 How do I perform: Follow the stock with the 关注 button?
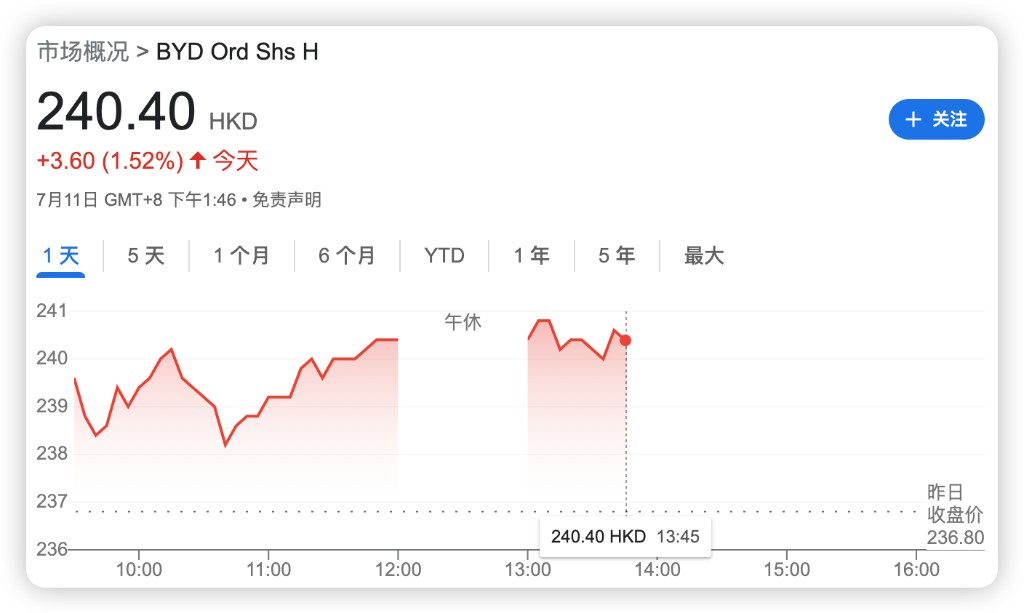point(936,120)
